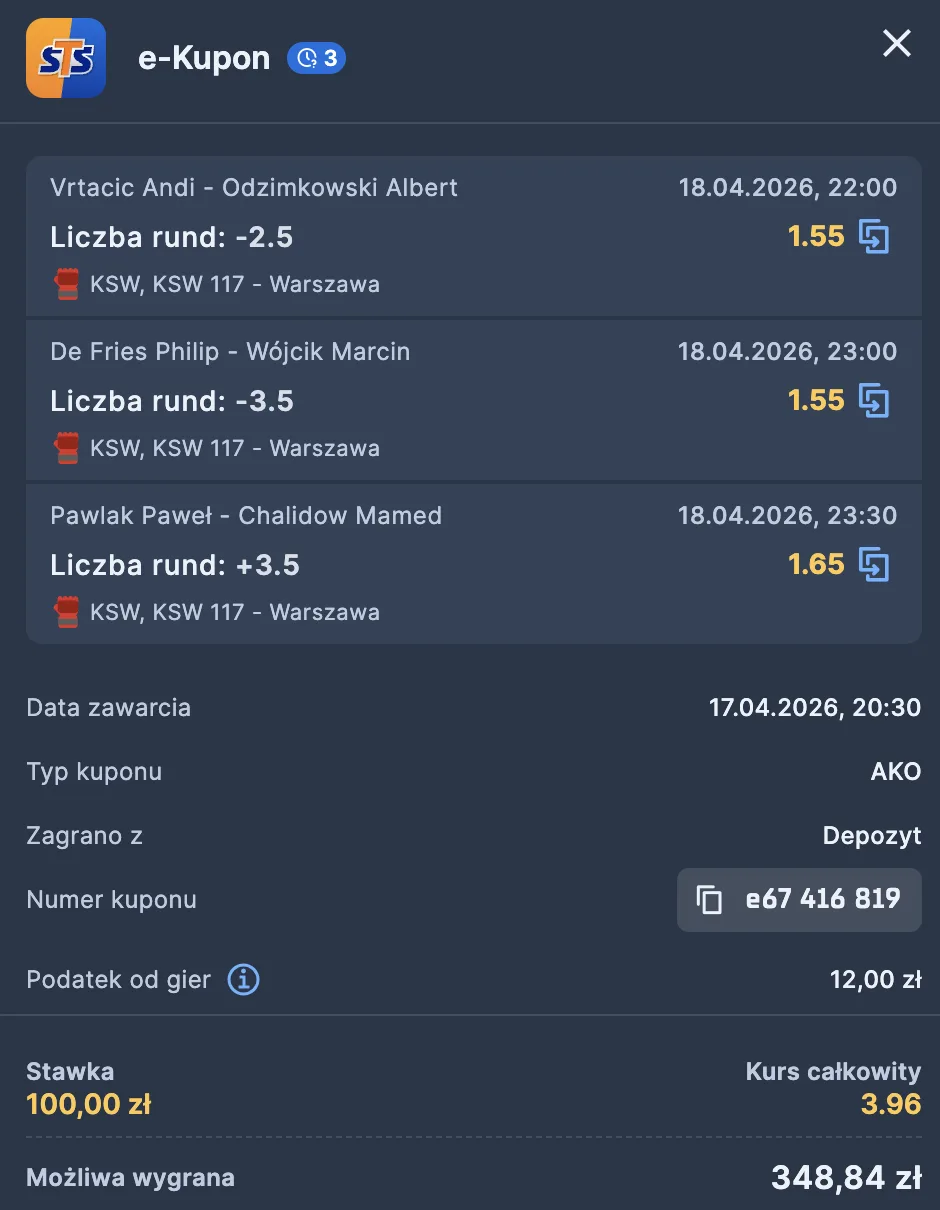Click the odds 1.65 for Pawlak - Chalidow

point(816,565)
